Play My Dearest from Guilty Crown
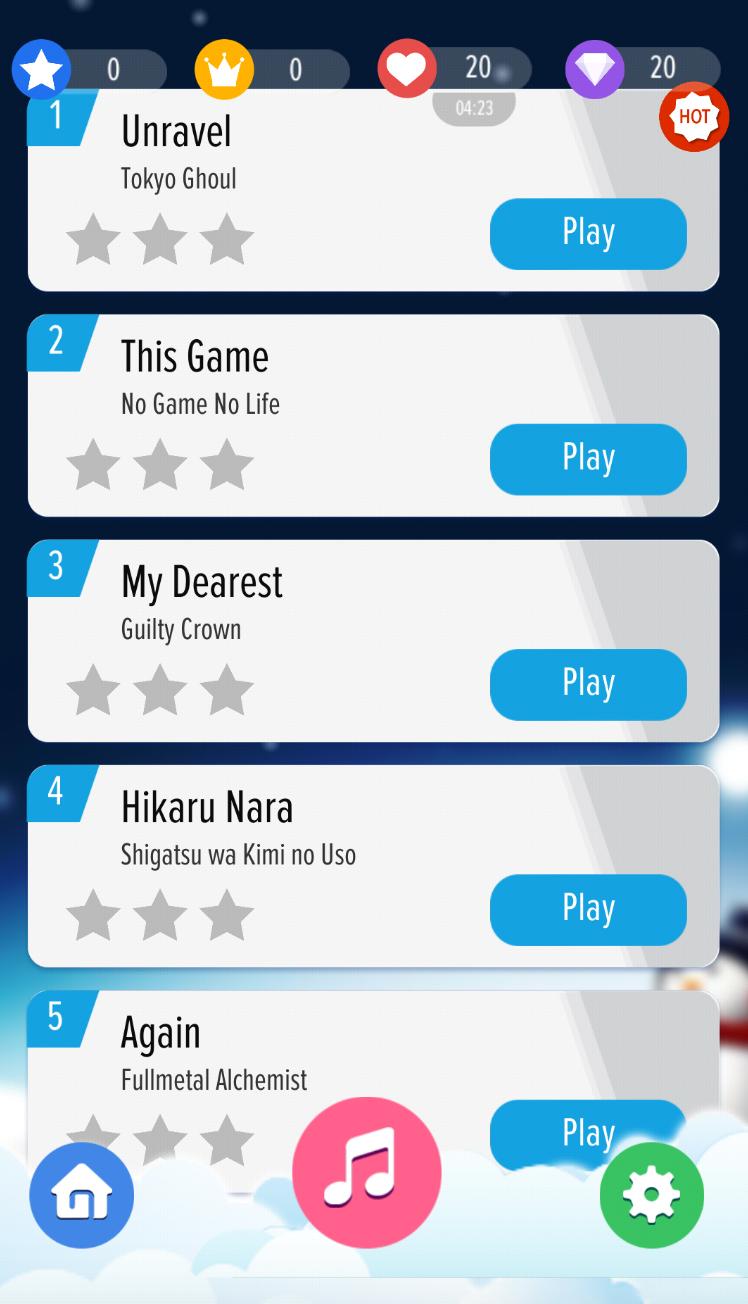Image resolution: width=748 pixels, height=1304 pixels. tap(588, 684)
